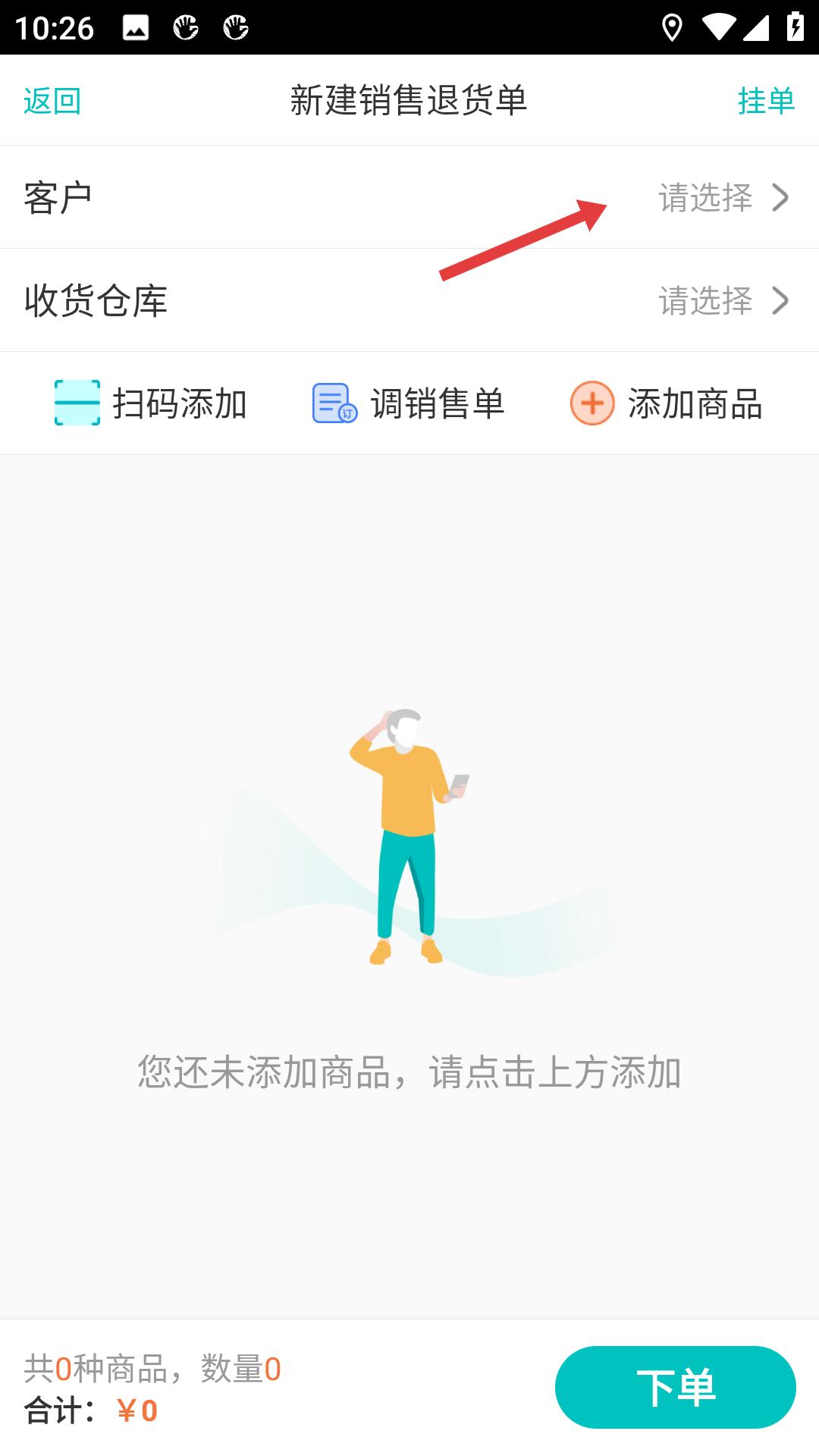Screen dimensions: 819x1456
Task: Tap 挂单 to hold the order
Action: point(766,101)
